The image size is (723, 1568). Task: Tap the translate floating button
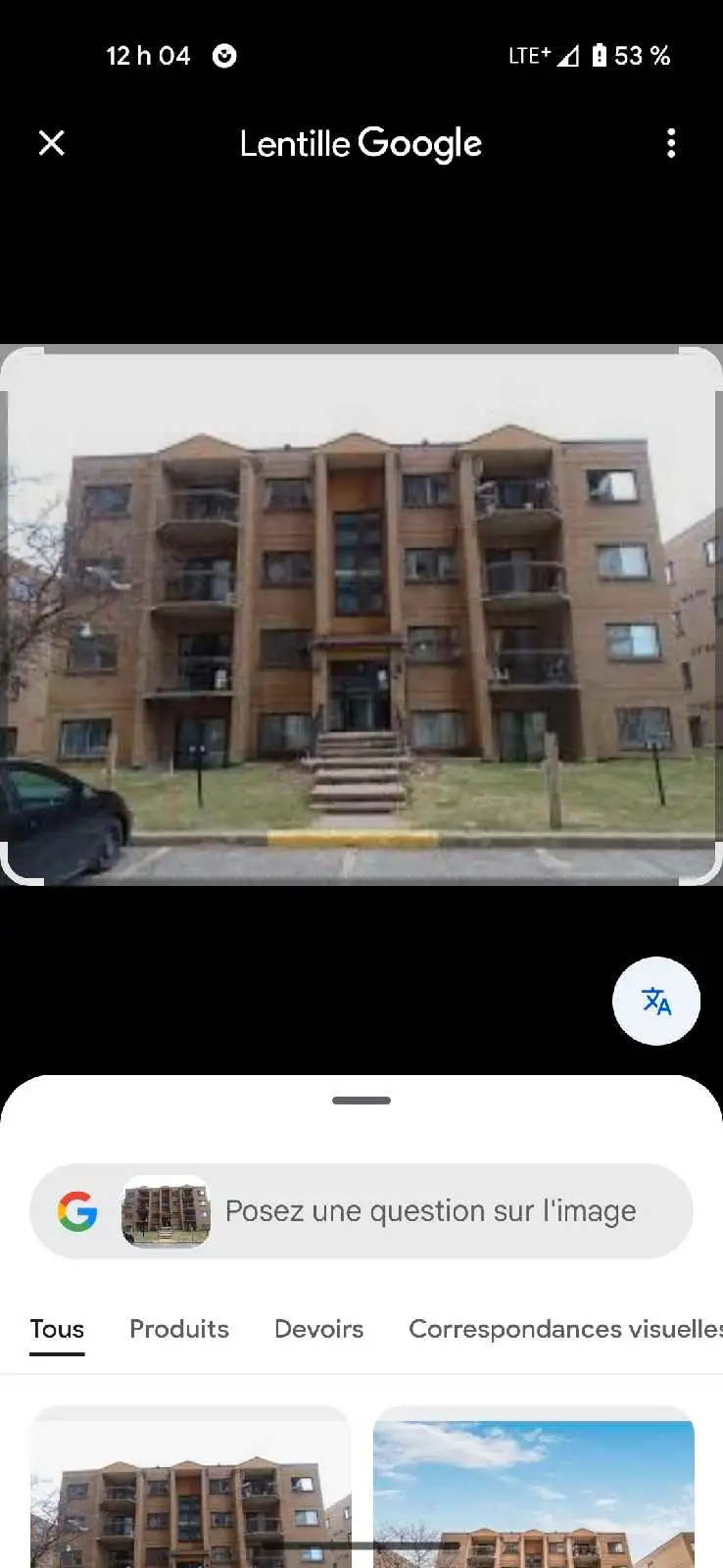[656, 1001]
